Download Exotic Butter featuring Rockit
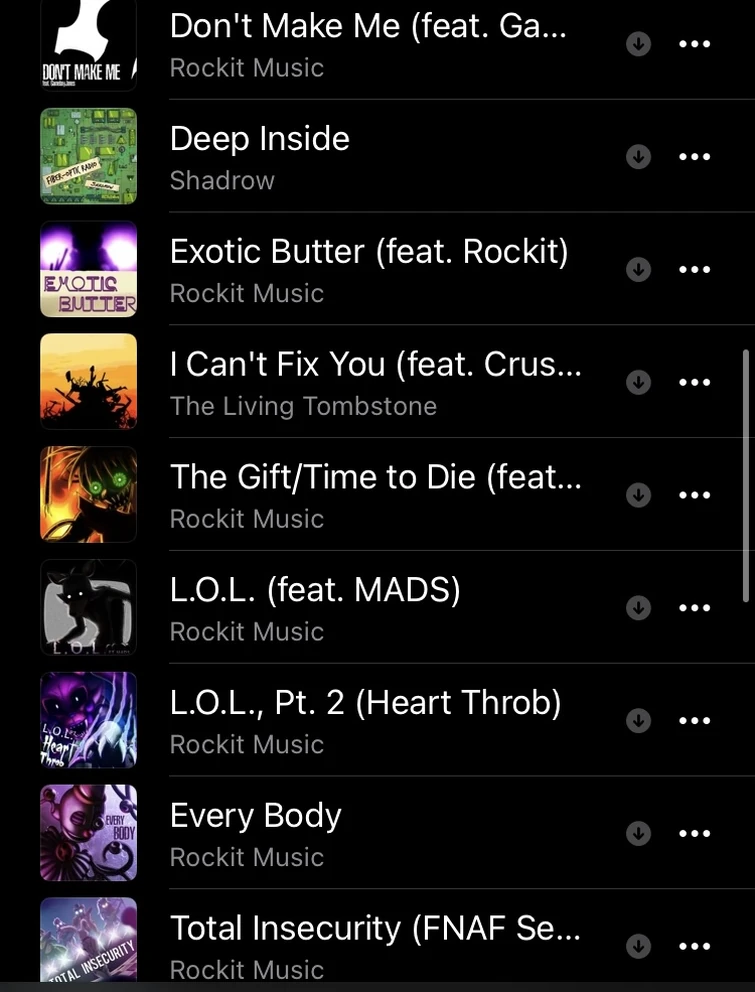The width and height of the screenshot is (755, 992). pos(638,269)
